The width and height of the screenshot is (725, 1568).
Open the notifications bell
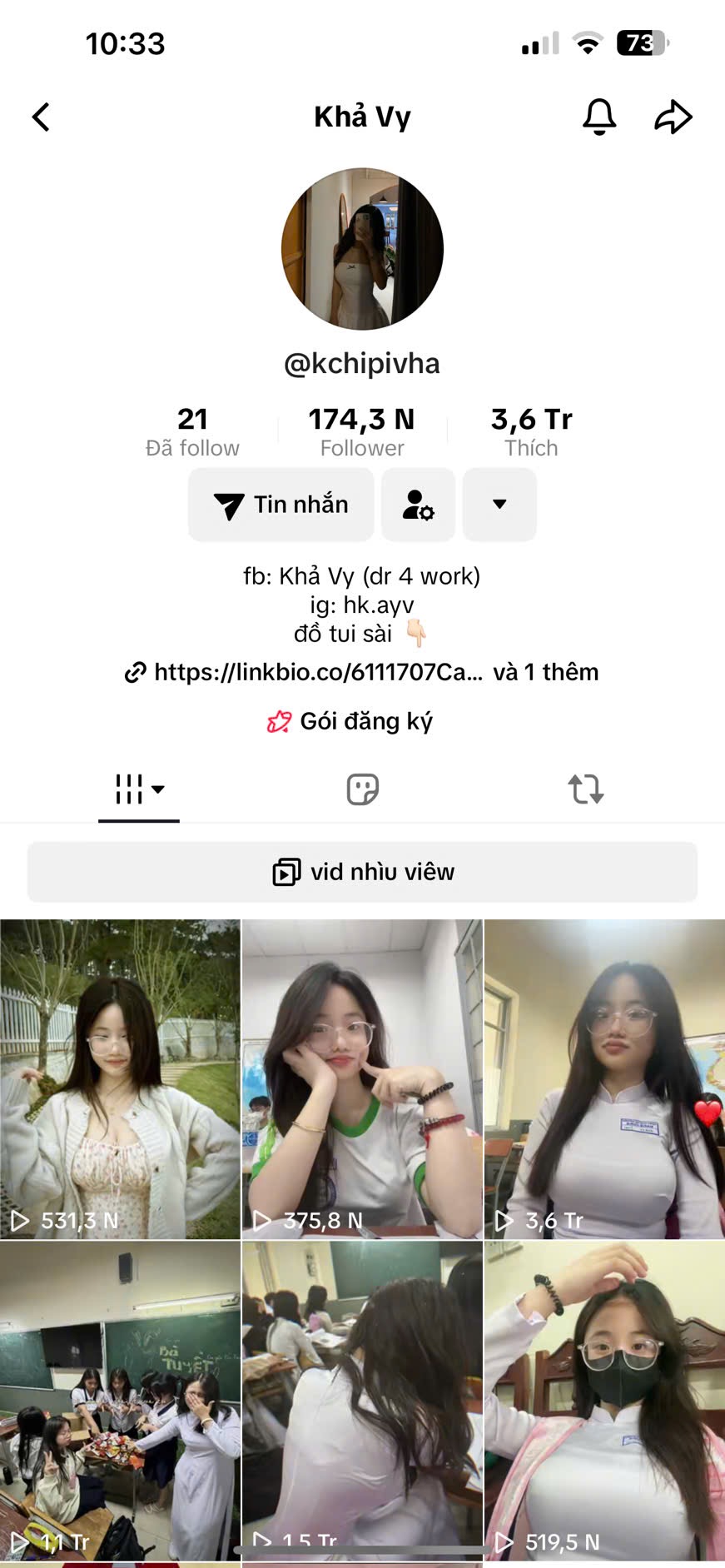(598, 117)
